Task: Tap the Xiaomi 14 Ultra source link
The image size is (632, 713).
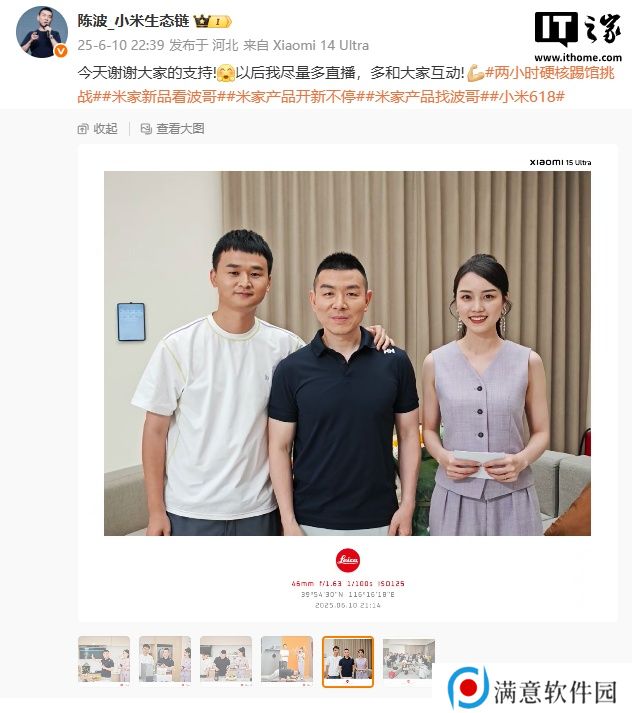Action: pyautogui.click(x=322, y=45)
